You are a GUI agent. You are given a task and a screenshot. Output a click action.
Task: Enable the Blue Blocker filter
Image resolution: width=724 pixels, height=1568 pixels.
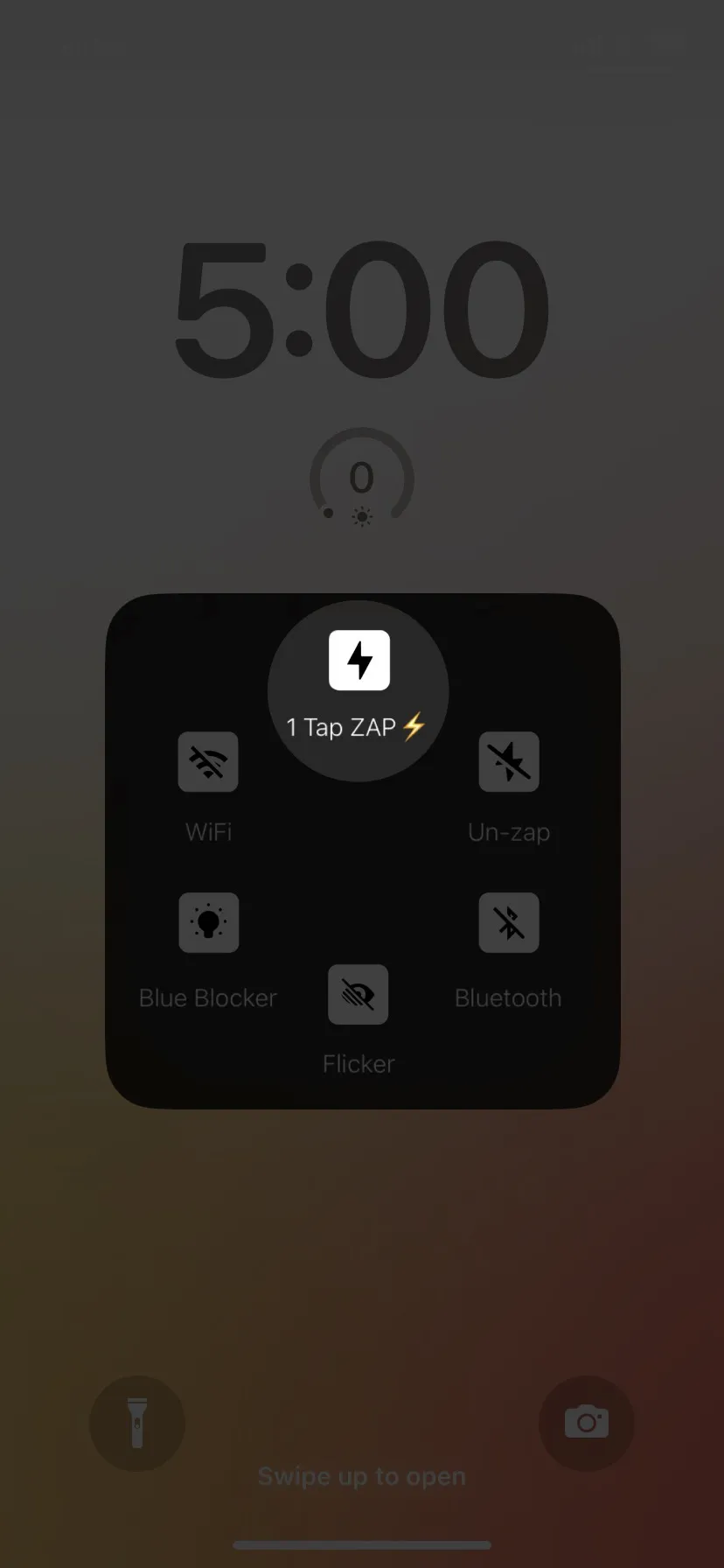pos(208,923)
